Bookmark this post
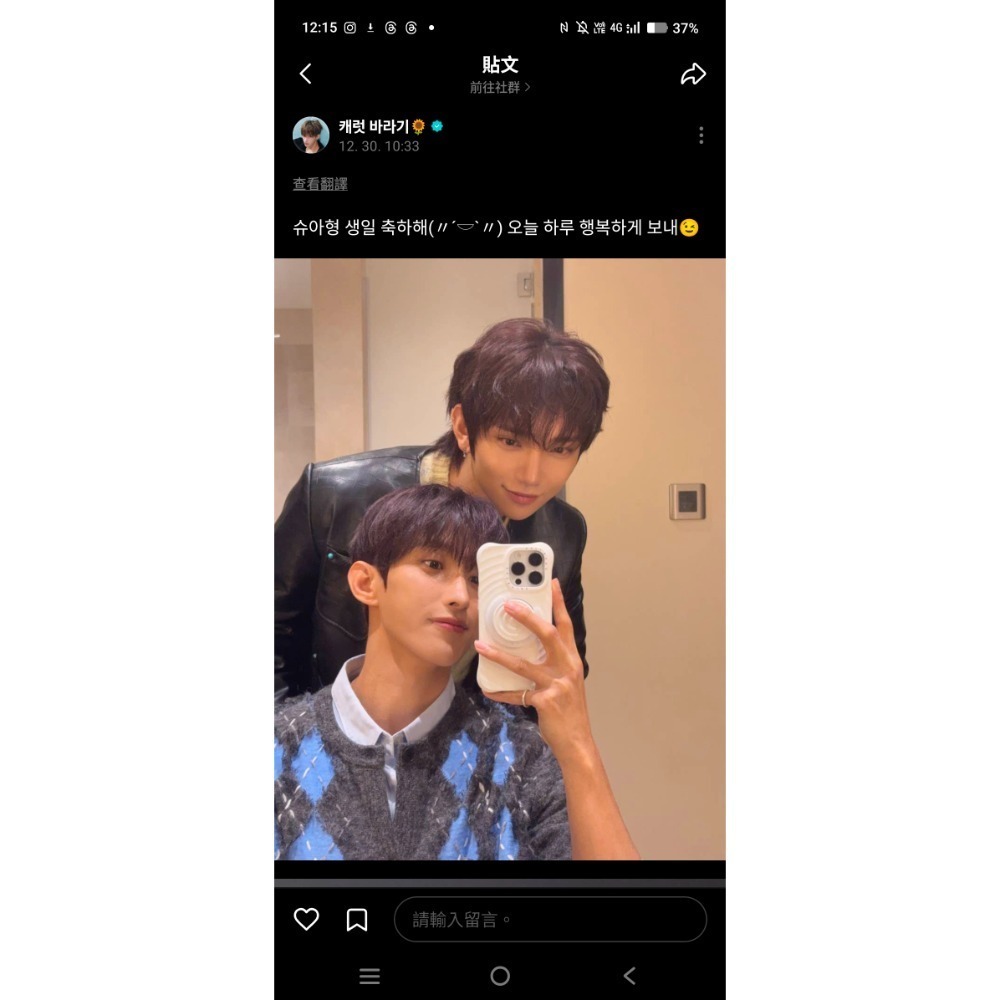Viewport: 1000px width, 1000px height. point(357,920)
